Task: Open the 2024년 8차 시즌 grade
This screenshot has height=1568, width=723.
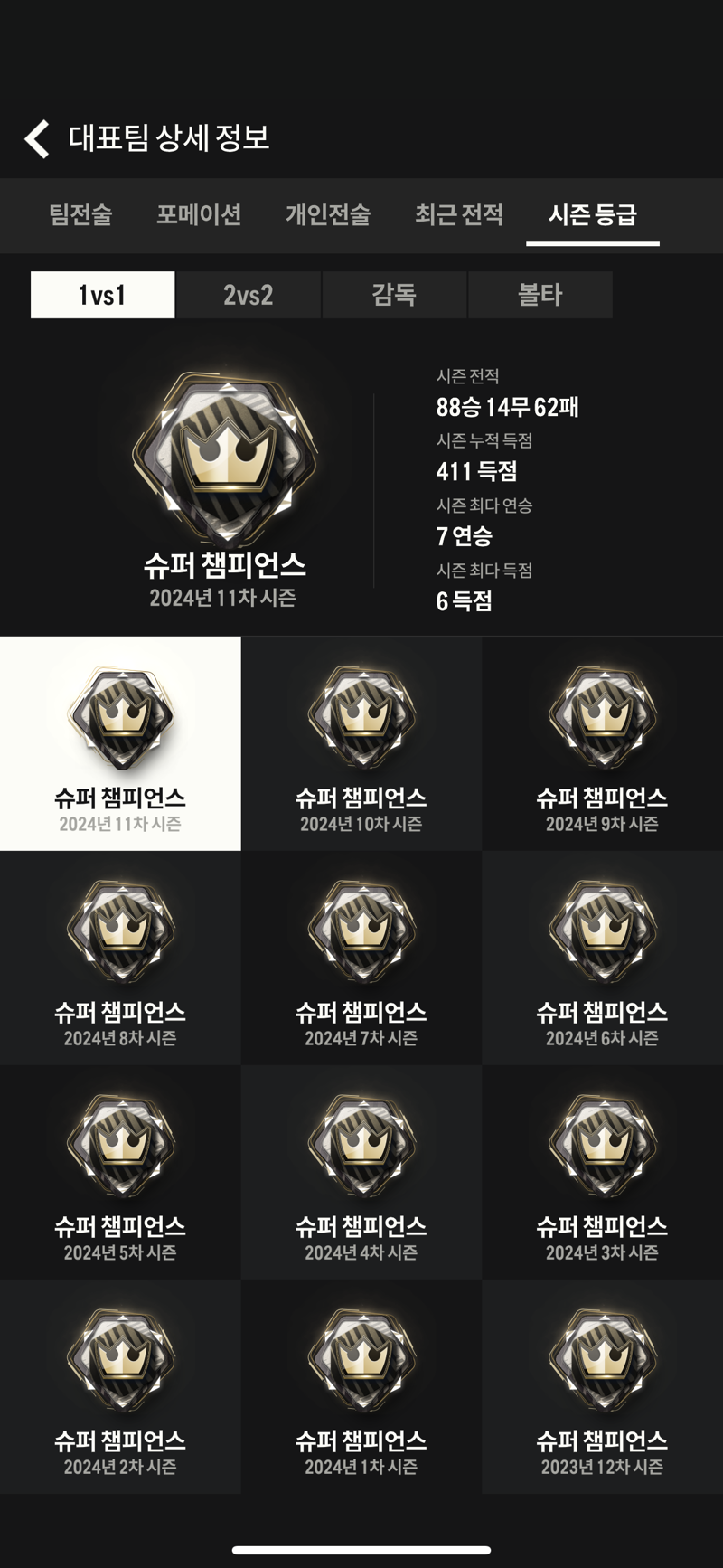Action: (x=120, y=958)
